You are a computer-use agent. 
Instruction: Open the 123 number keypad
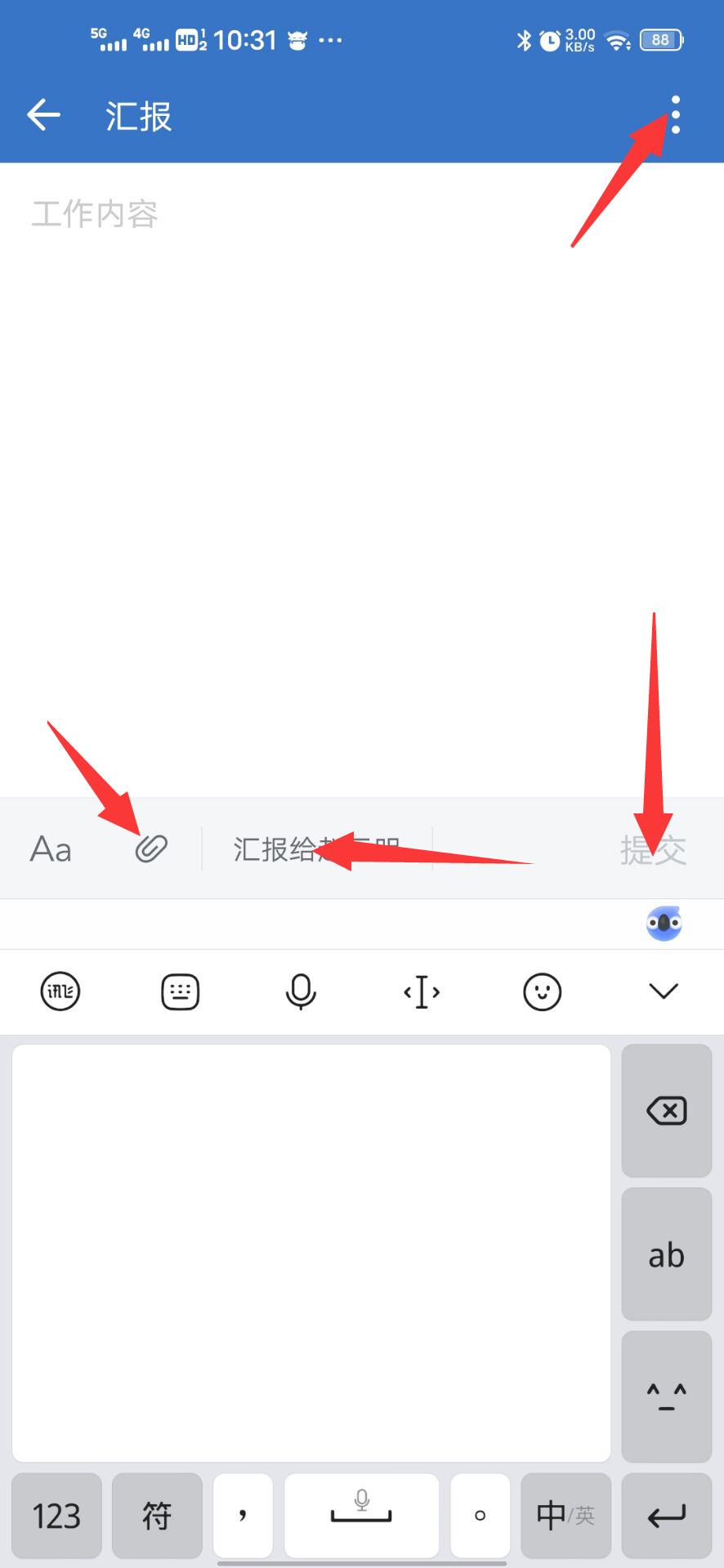click(56, 1516)
